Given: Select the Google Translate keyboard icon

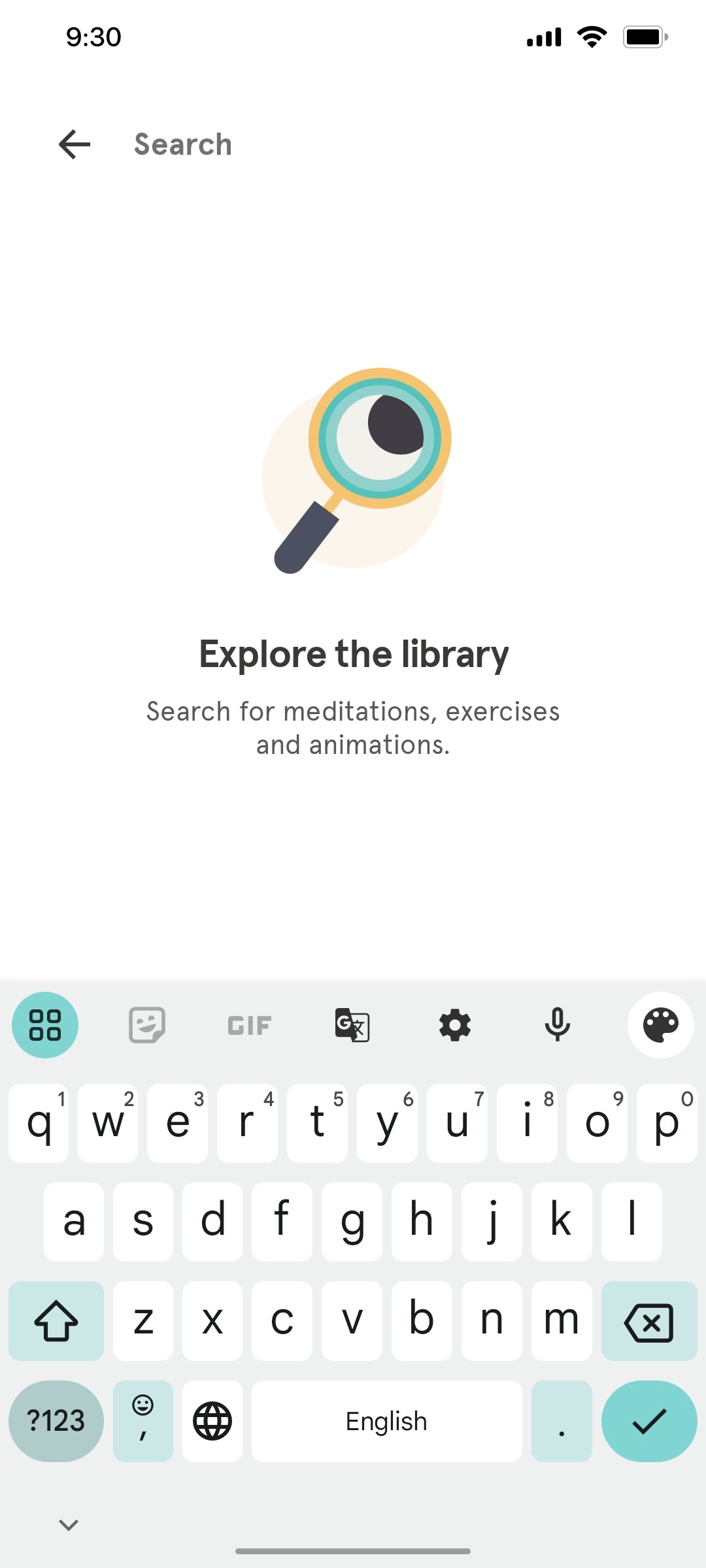Looking at the screenshot, I should point(351,1024).
